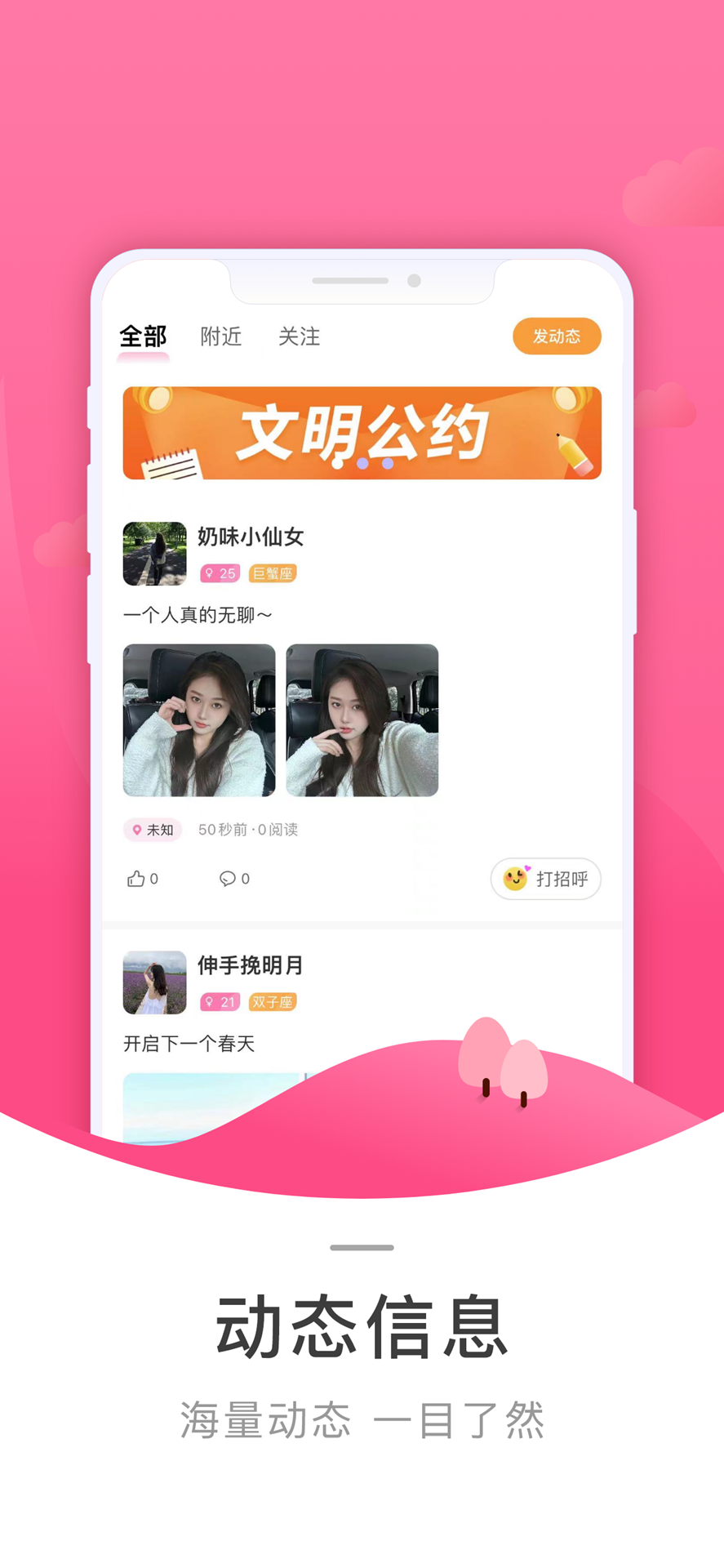Open the 全部 feed tab
This screenshot has width=724, height=1568.
point(144,336)
